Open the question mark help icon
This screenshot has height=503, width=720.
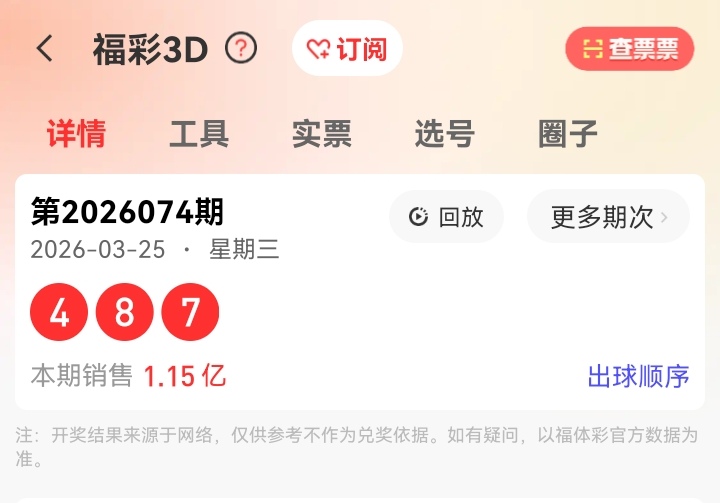click(x=241, y=48)
